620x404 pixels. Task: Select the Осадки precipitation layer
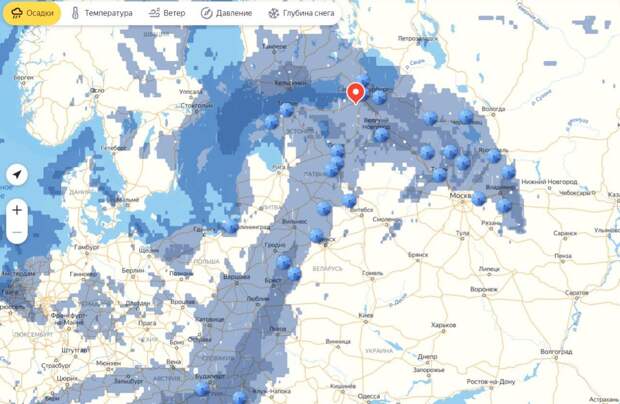click(x=31, y=13)
